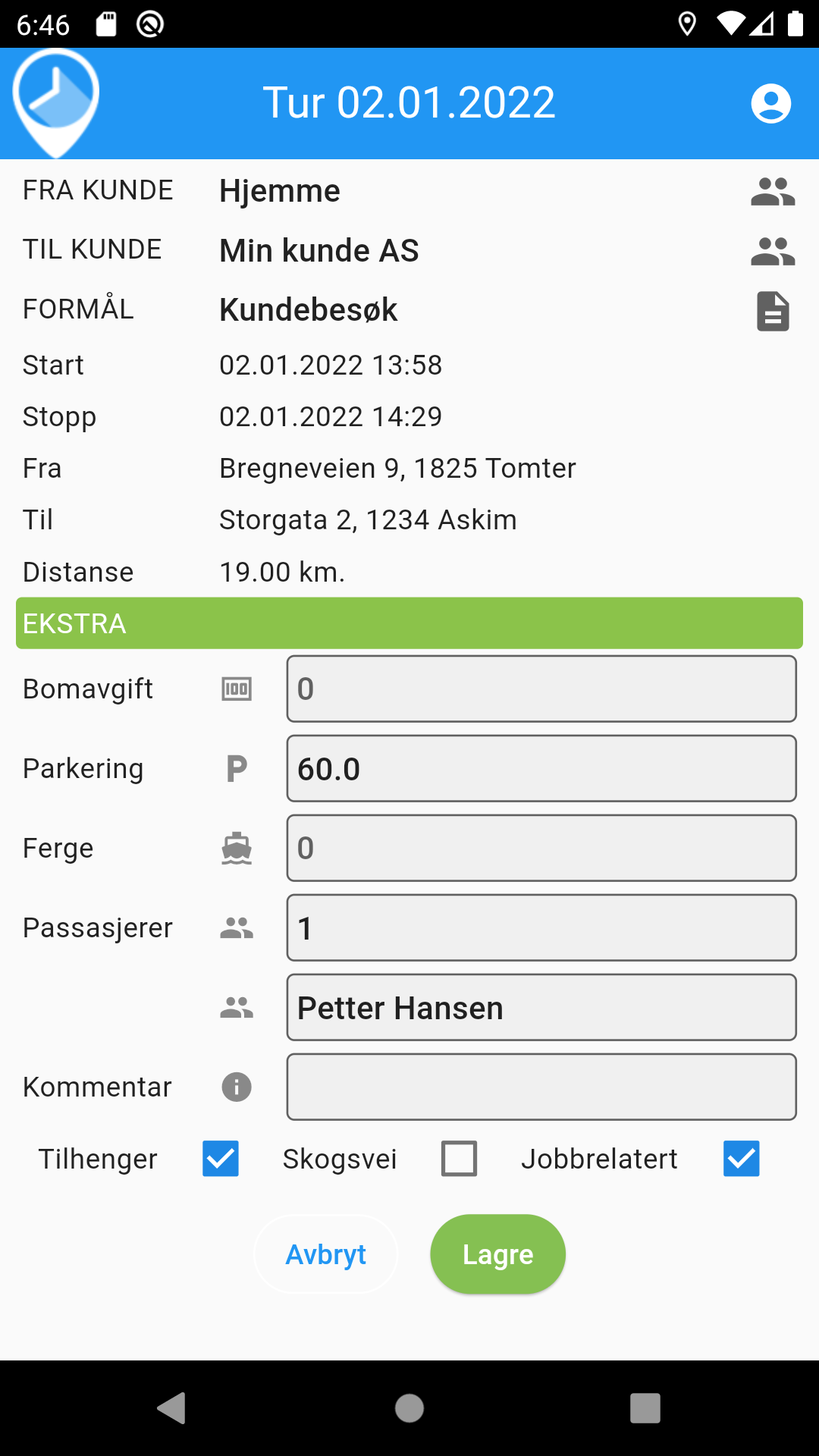The width and height of the screenshot is (819, 1456).
Task: Uncheck the Tilhenger checkbox
Action: coord(221,1159)
